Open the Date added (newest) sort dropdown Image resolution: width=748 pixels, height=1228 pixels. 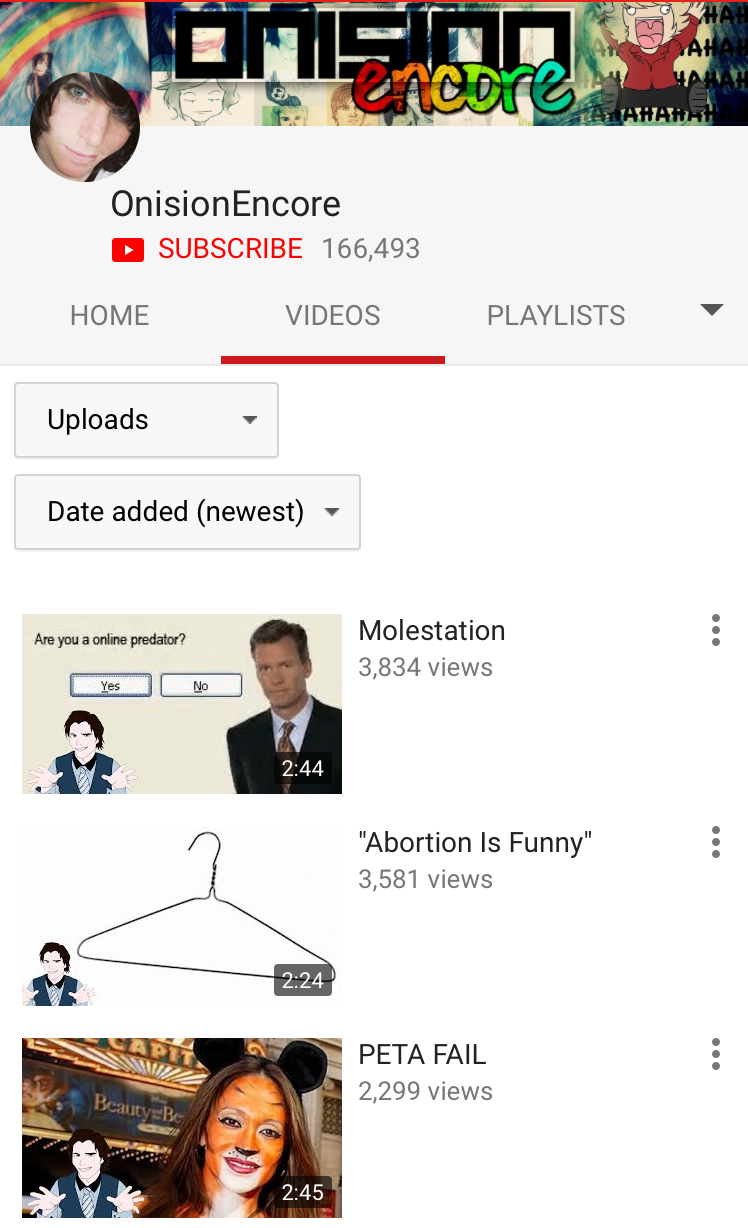187,512
